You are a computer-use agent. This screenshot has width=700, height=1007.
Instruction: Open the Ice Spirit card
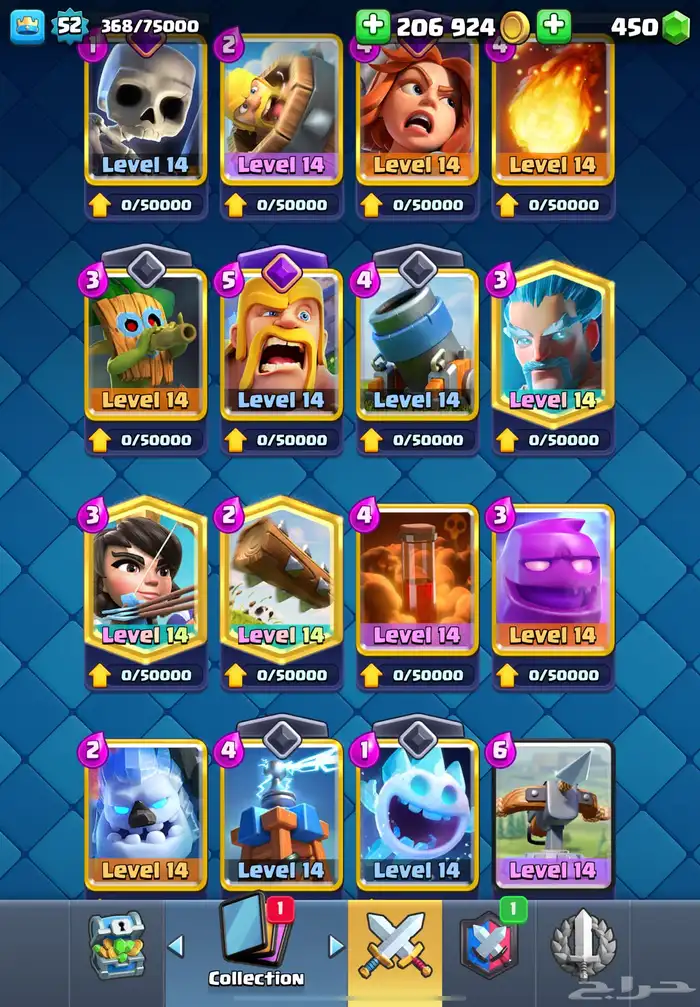417,816
